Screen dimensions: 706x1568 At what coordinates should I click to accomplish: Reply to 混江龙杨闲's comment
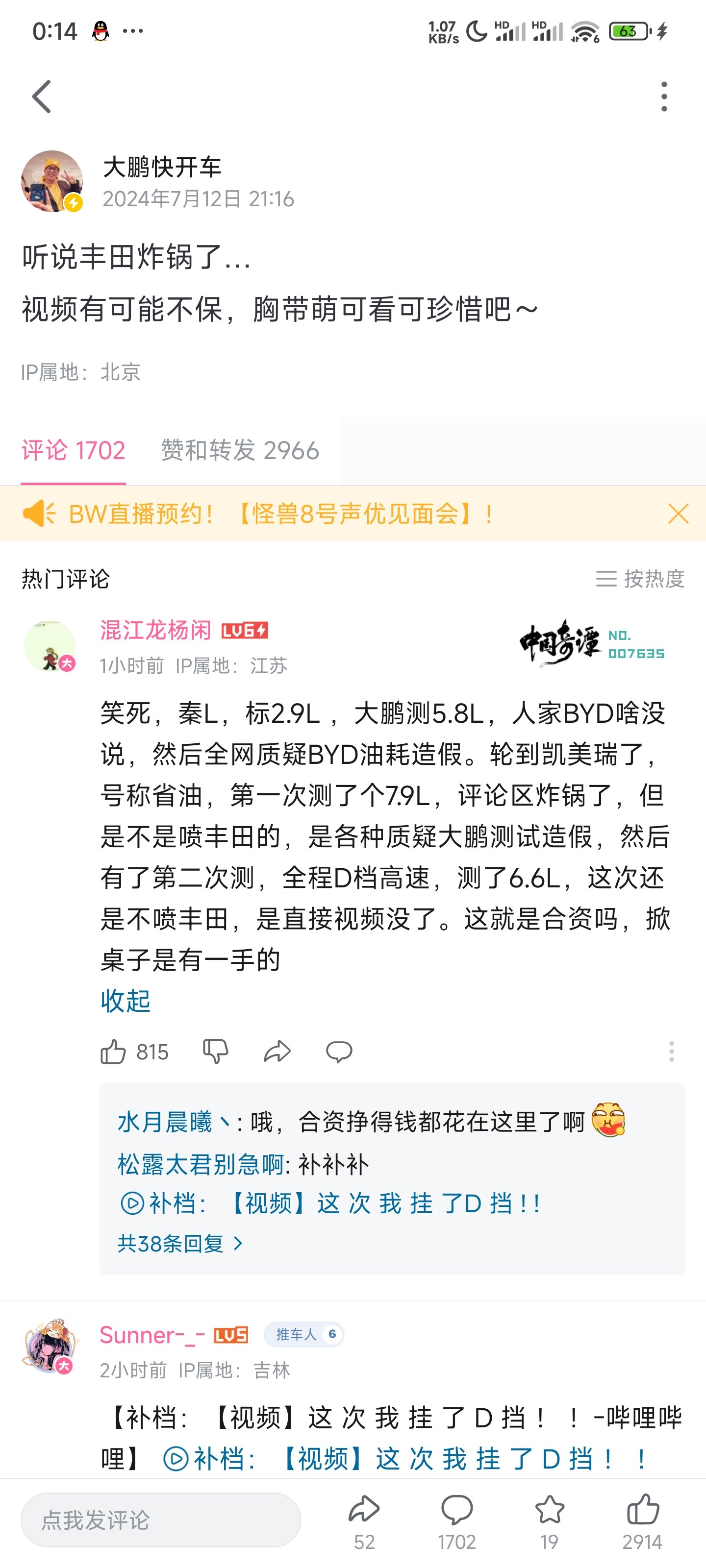pos(339,1052)
